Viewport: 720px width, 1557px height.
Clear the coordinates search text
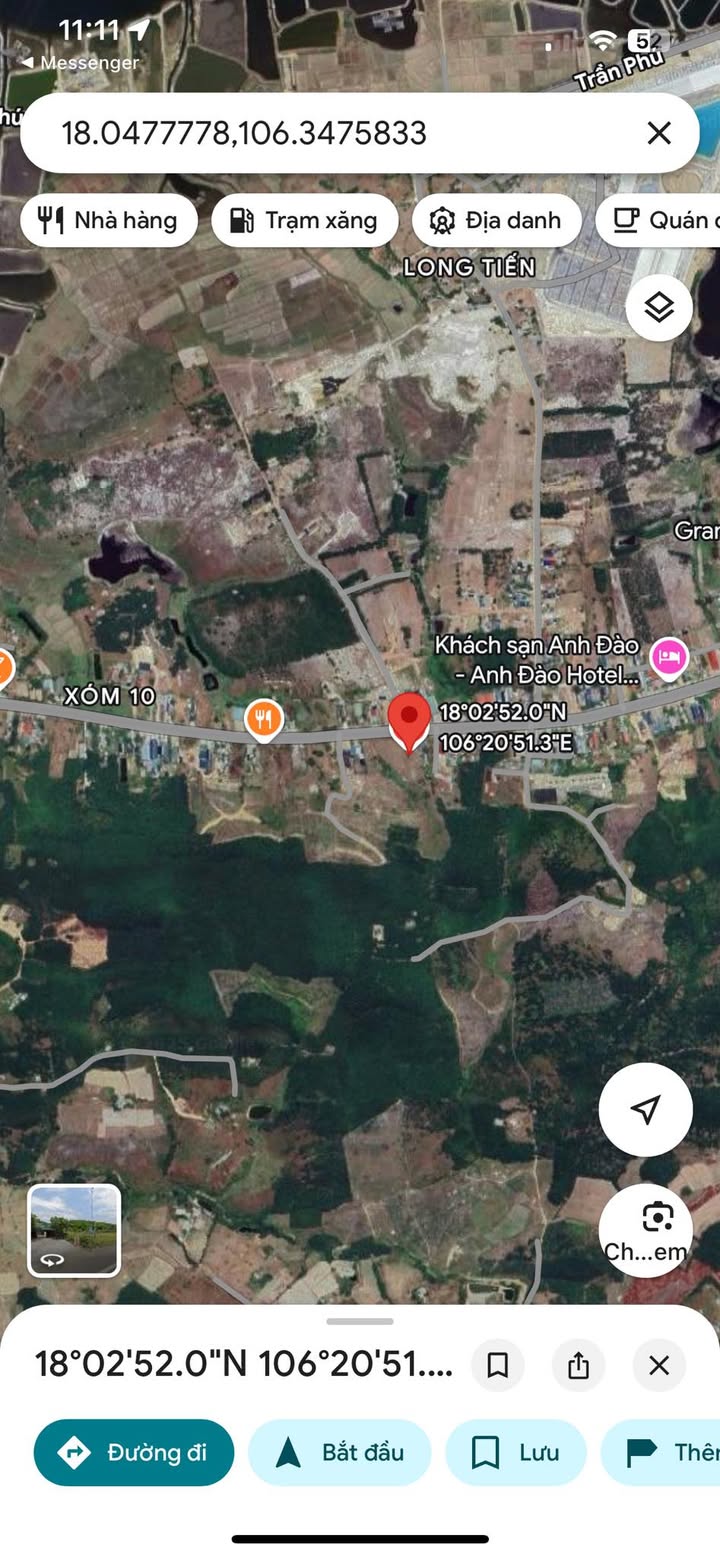pyautogui.click(x=658, y=133)
